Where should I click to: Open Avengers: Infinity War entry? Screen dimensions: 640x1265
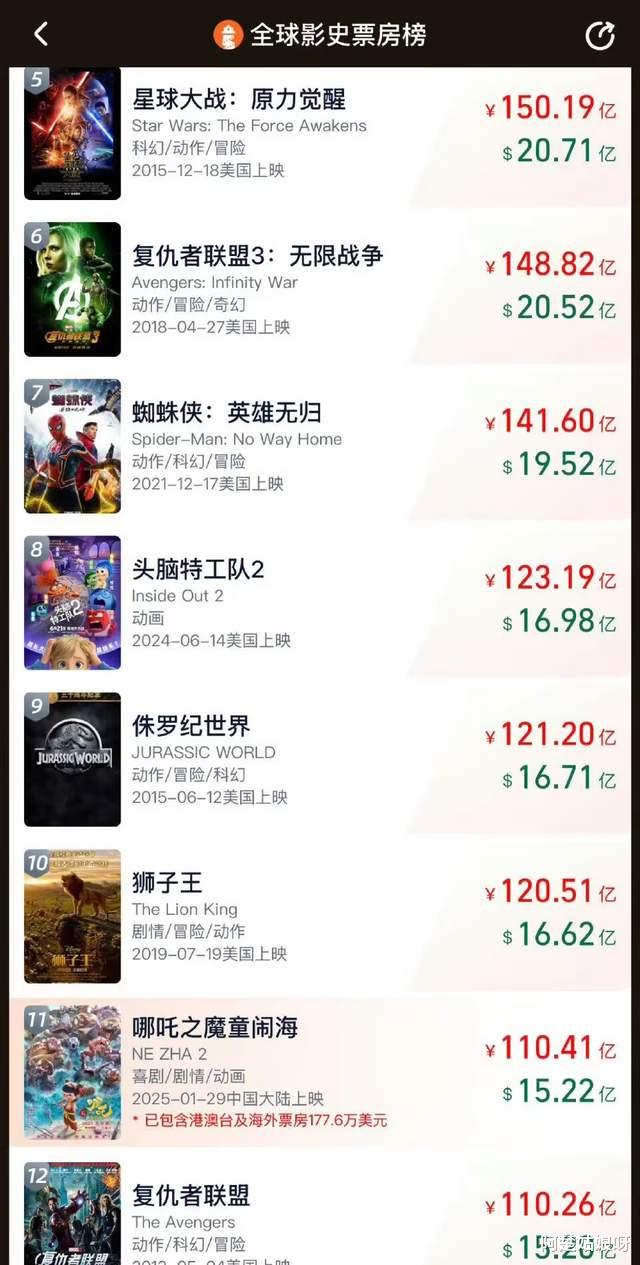(320, 289)
